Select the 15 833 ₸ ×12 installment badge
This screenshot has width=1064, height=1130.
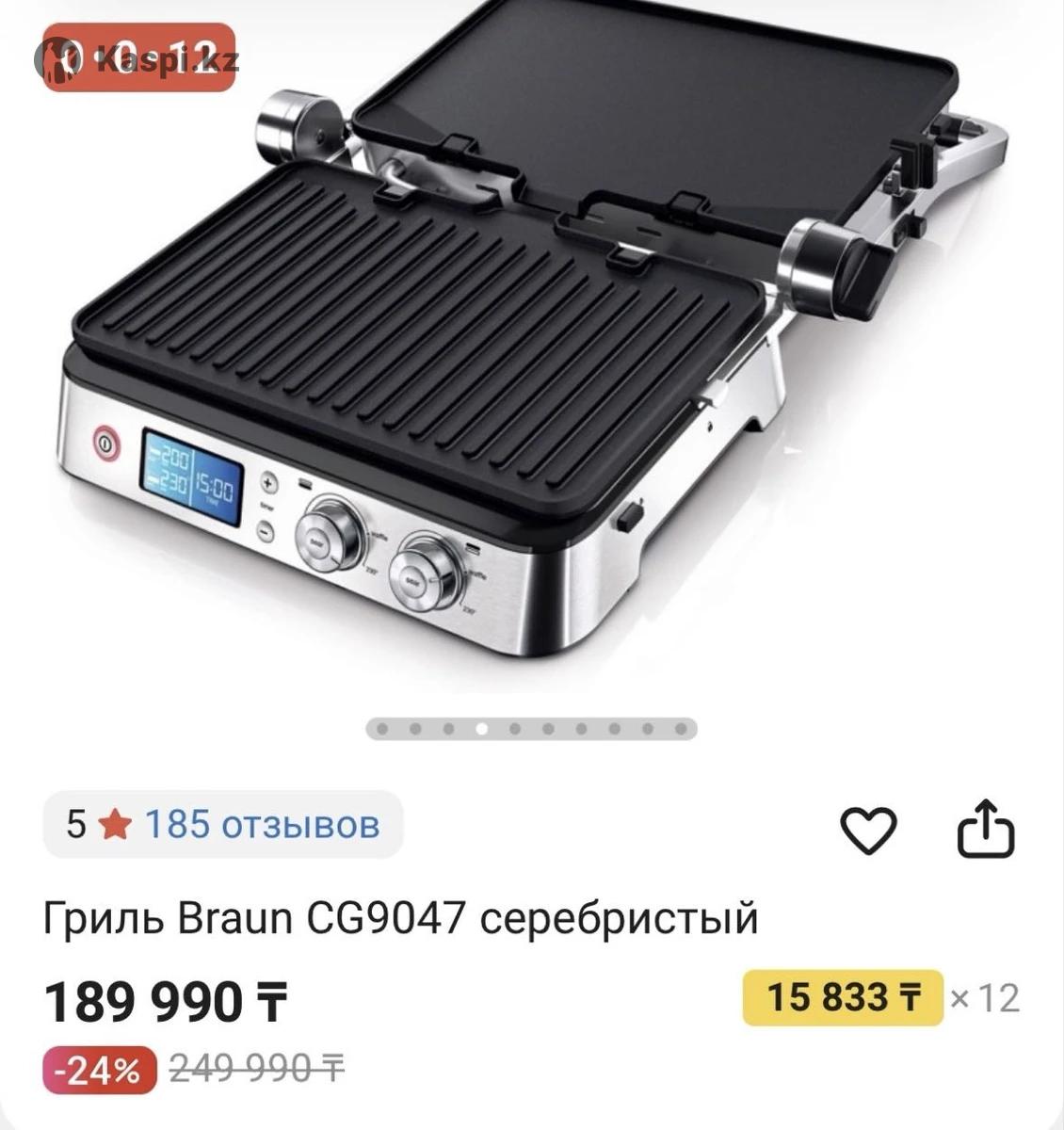(x=842, y=997)
